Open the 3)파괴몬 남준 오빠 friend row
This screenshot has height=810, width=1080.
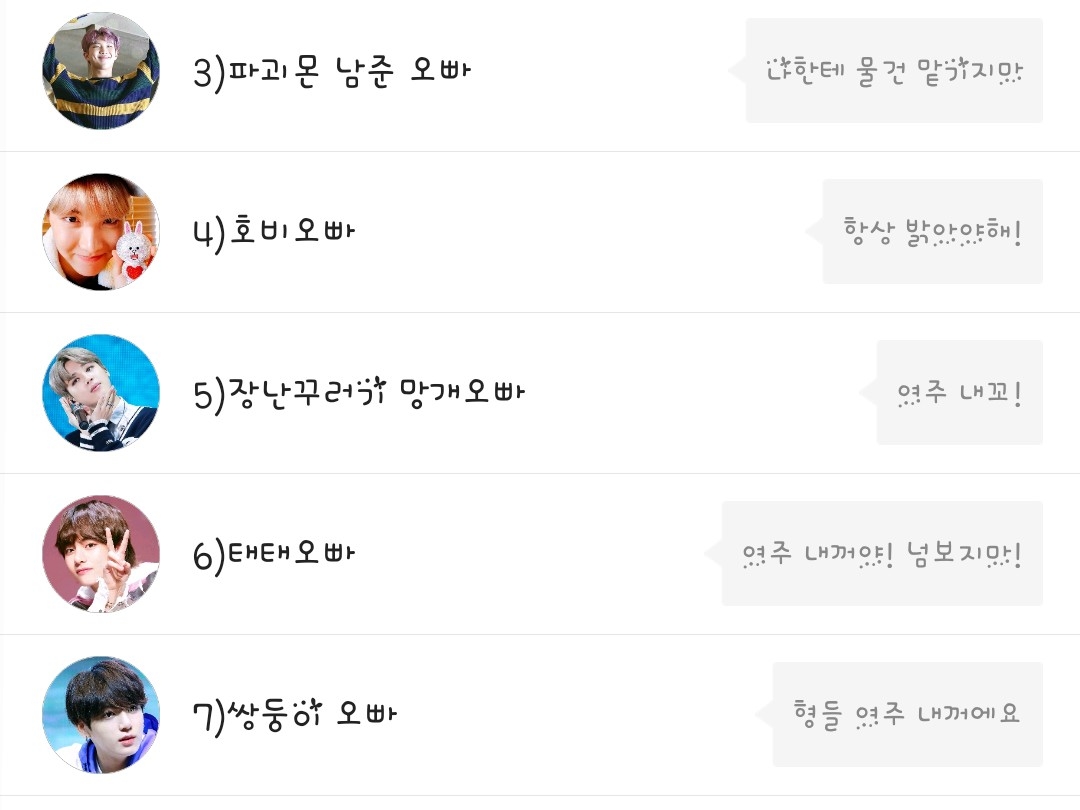click(332, 72)
